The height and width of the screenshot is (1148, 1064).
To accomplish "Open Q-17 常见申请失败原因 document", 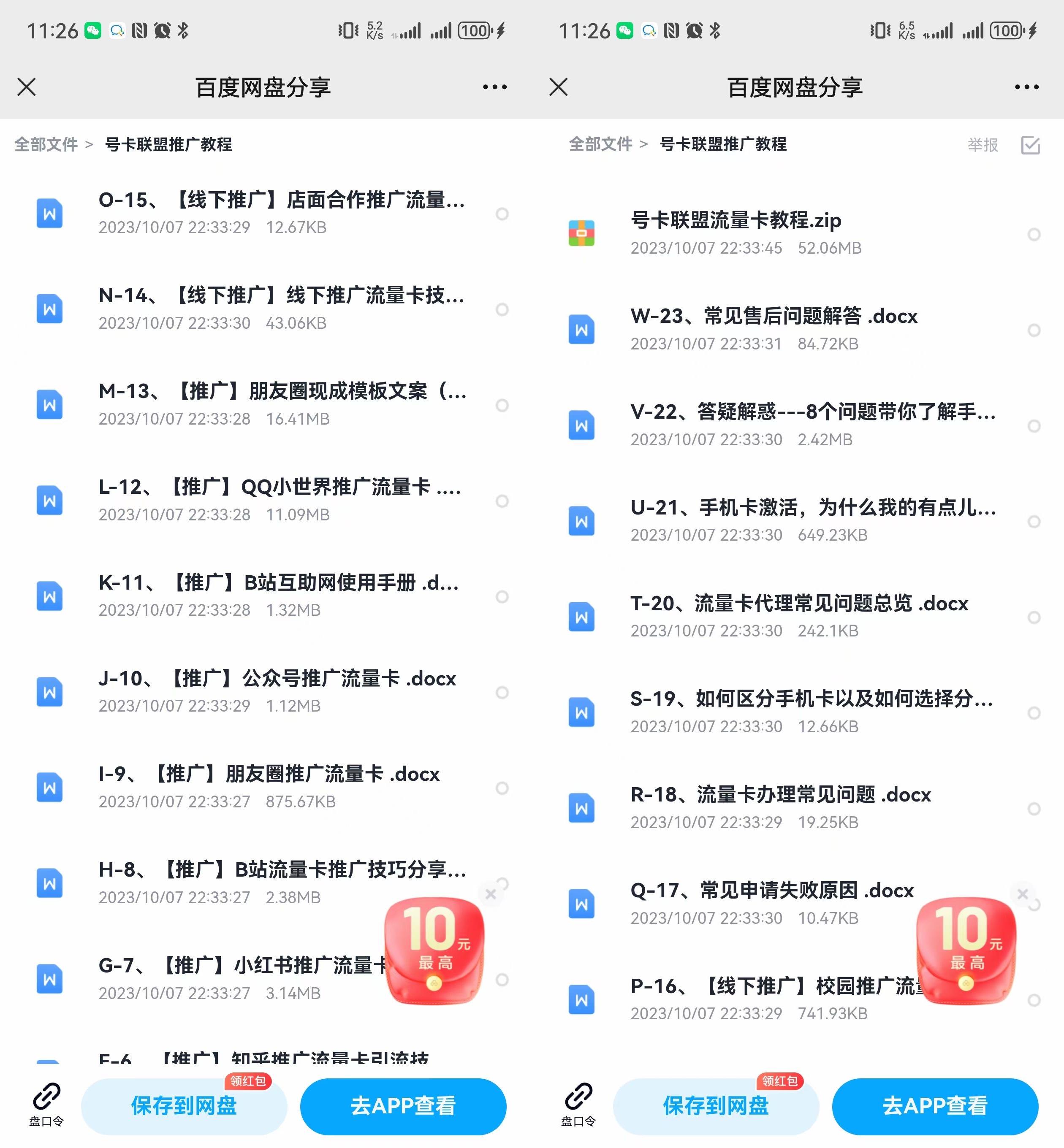I will tap(771, 891).
